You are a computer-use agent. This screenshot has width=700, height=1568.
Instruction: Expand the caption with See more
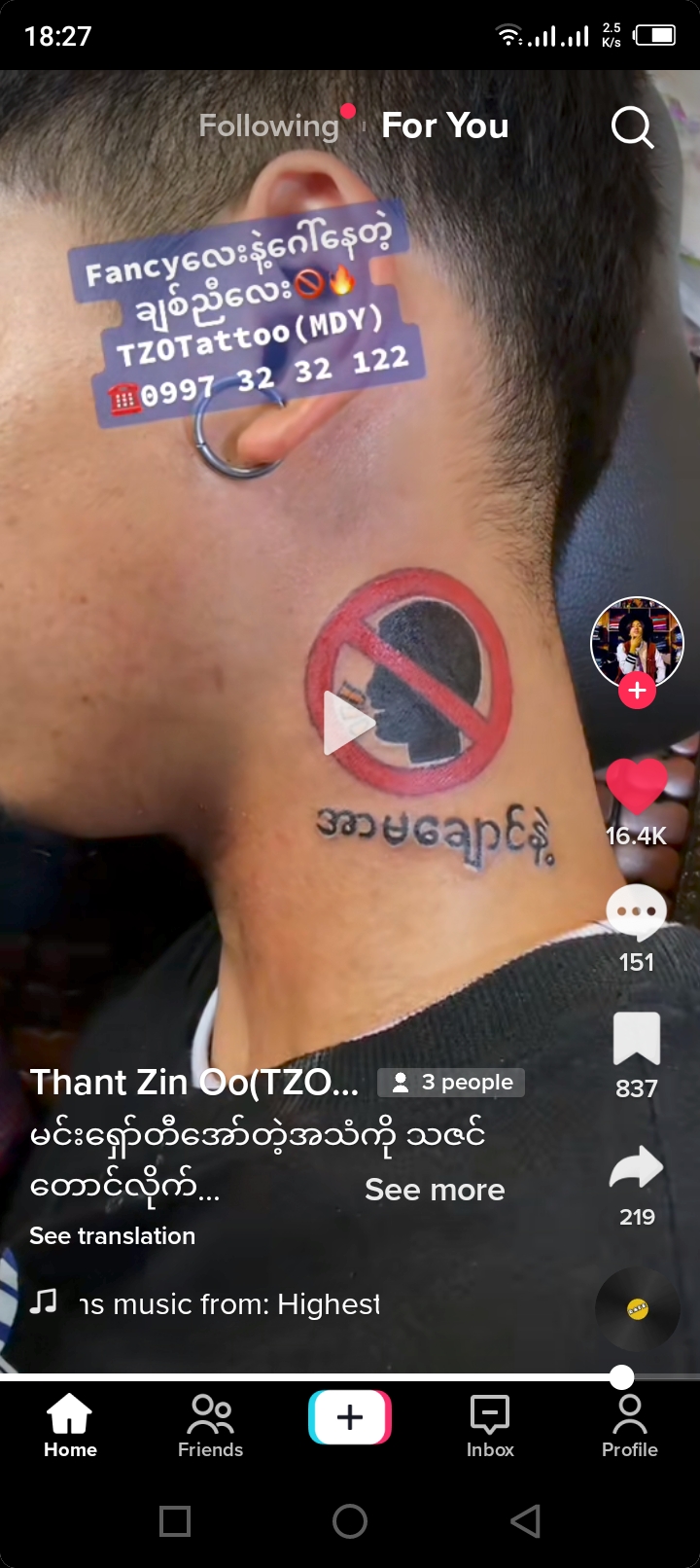(x=435, y=1190)
